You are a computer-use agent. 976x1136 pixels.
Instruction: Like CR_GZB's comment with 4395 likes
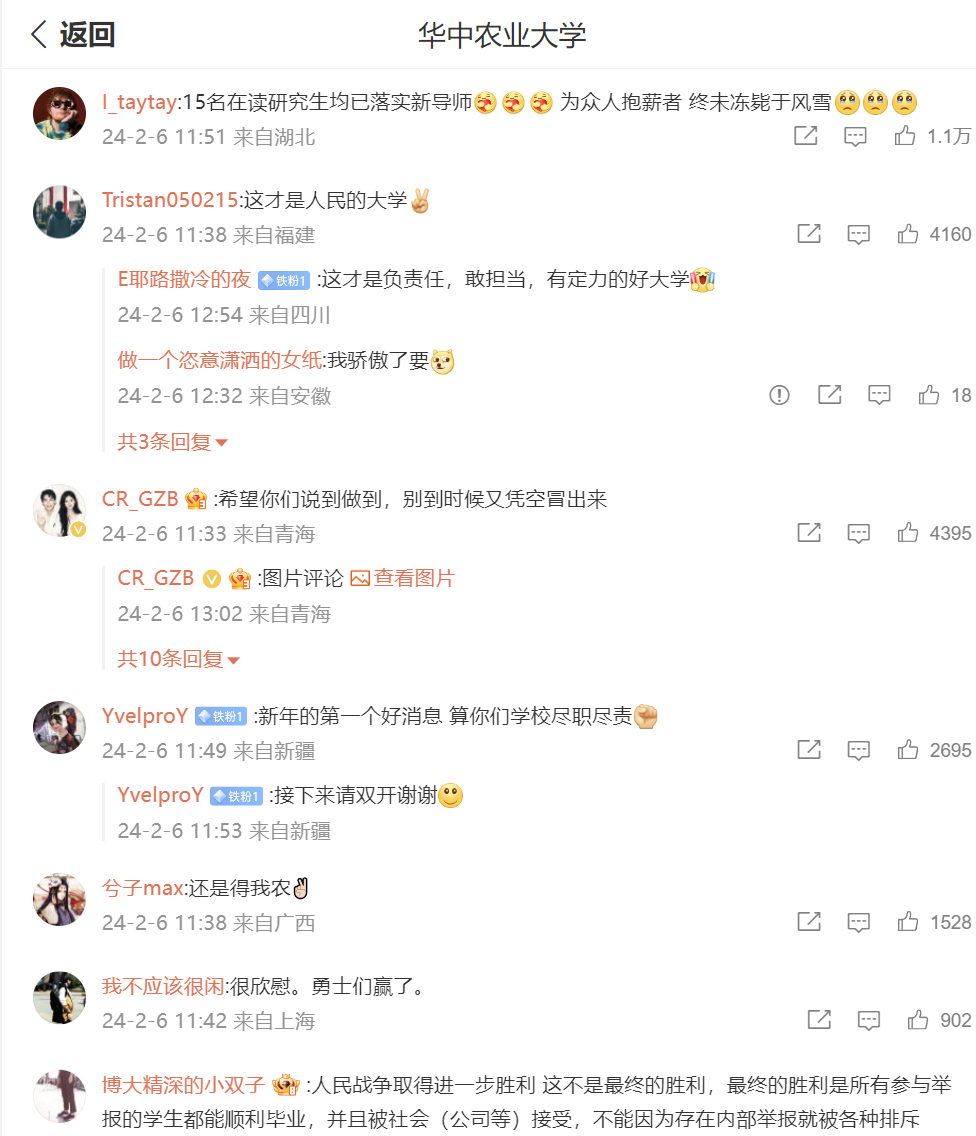[x=908, y=533]
